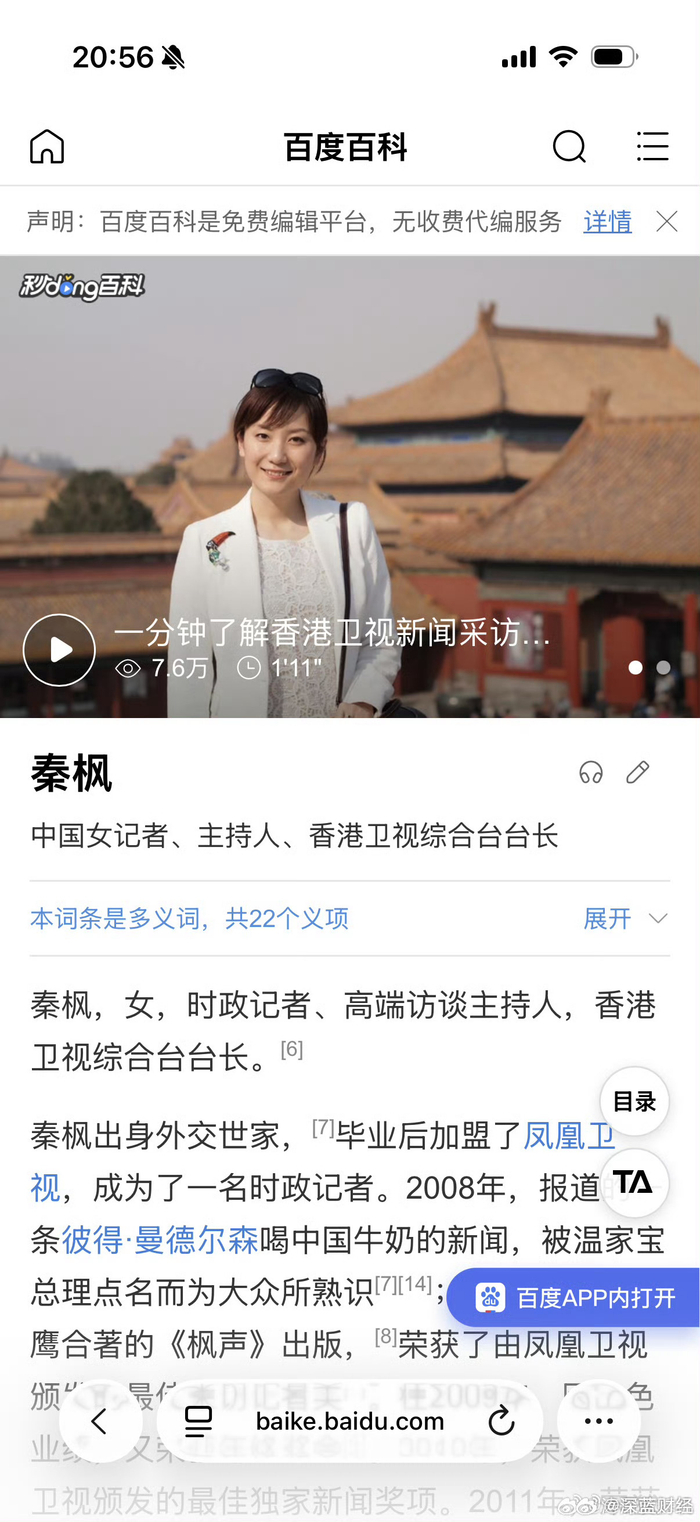Image resolution: width=700 pixels, height=1522 pixels.
Task: Open the browser tabs icon beside the URL
Action: pyautogui.click(x=199, y=1420)
